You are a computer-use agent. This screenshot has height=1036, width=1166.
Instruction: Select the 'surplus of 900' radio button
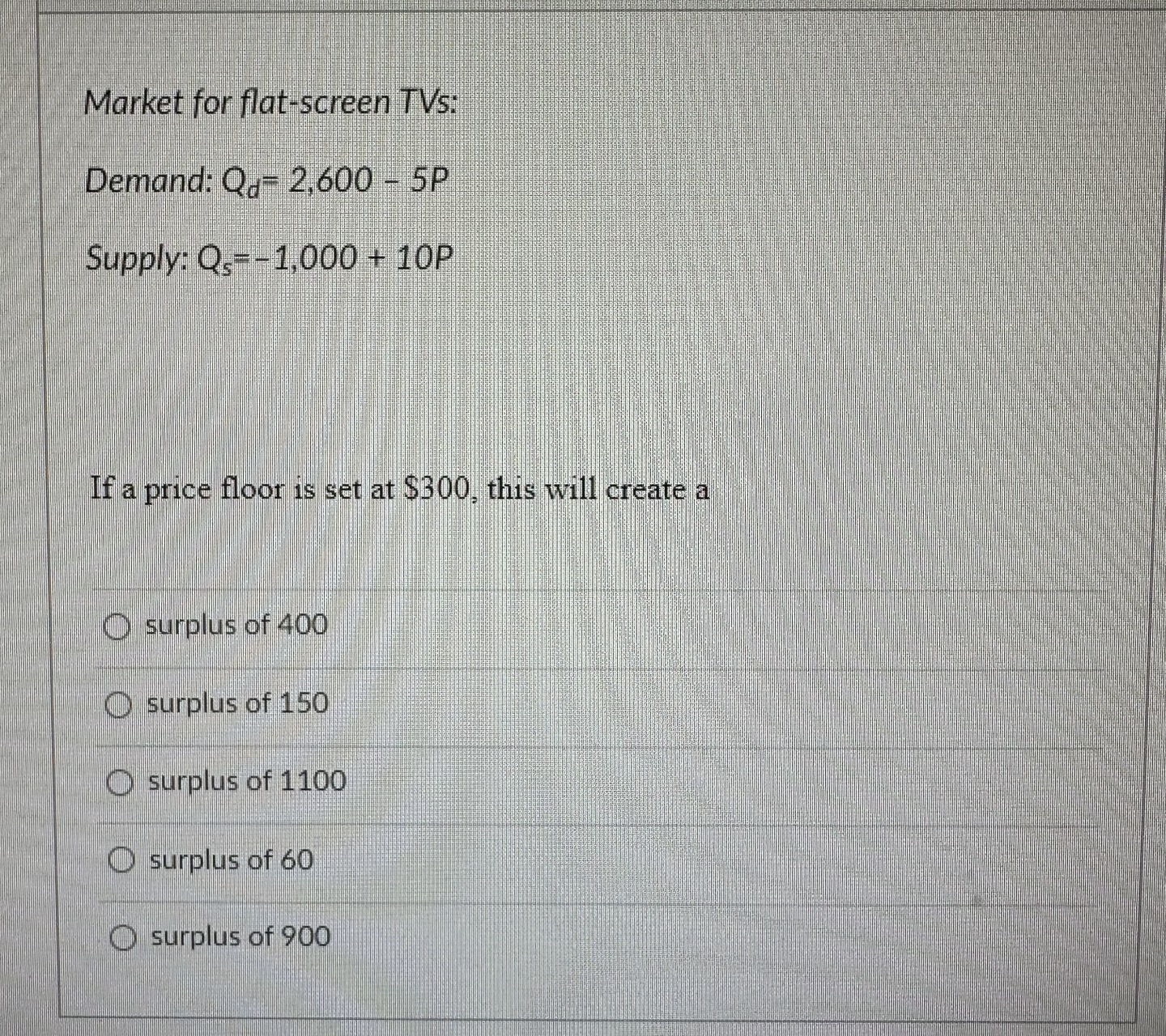[122, 937]
